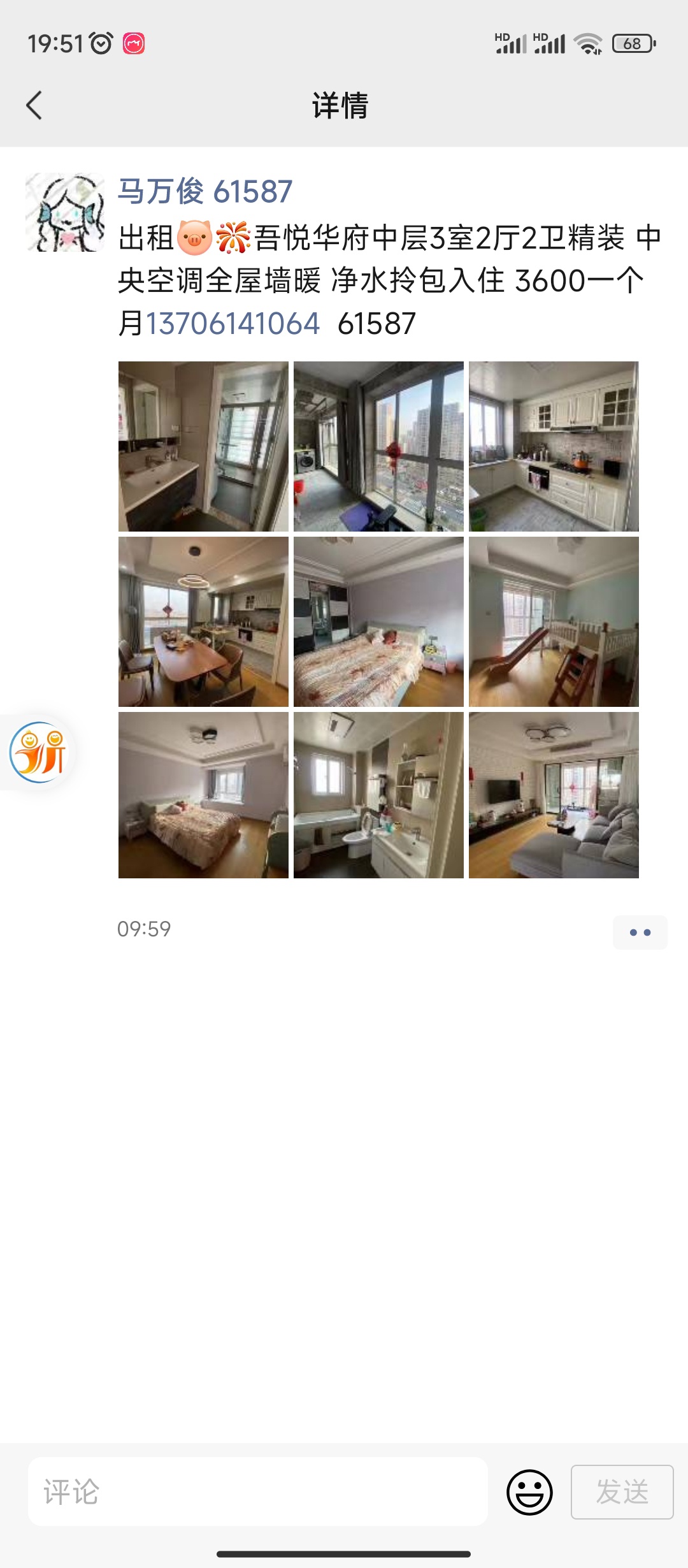The image size is (688, 1568).
Task: View the bedroom with ceiling lamp photo
Action: coord(203,795)
